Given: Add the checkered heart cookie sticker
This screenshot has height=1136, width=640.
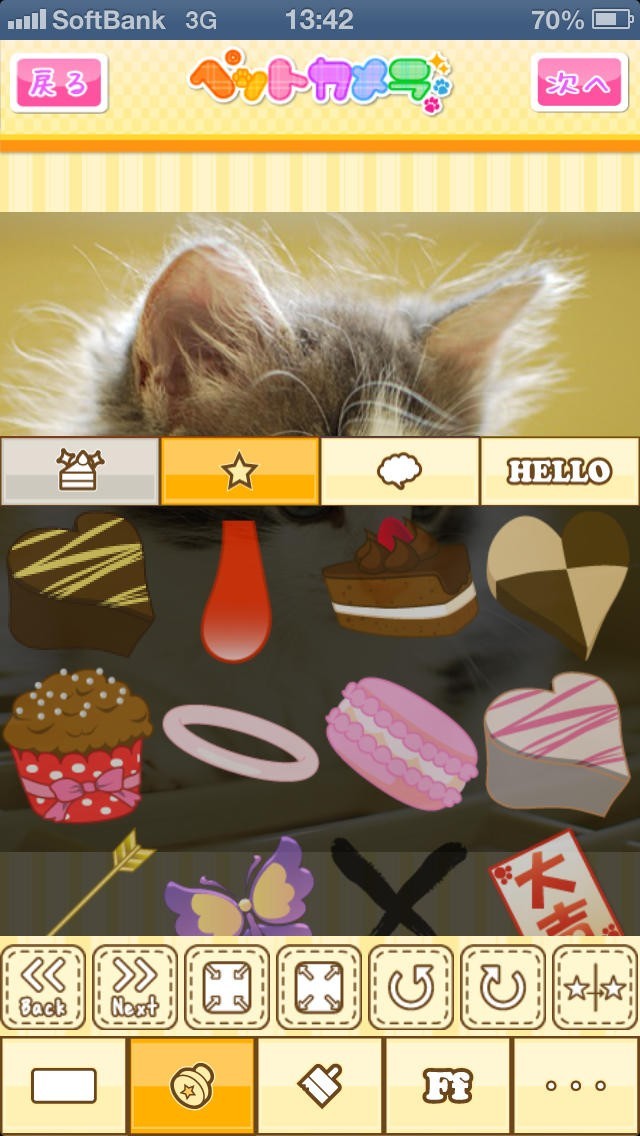Looking at the screenshot, I should pyautogui.click(x=557, y=584).
